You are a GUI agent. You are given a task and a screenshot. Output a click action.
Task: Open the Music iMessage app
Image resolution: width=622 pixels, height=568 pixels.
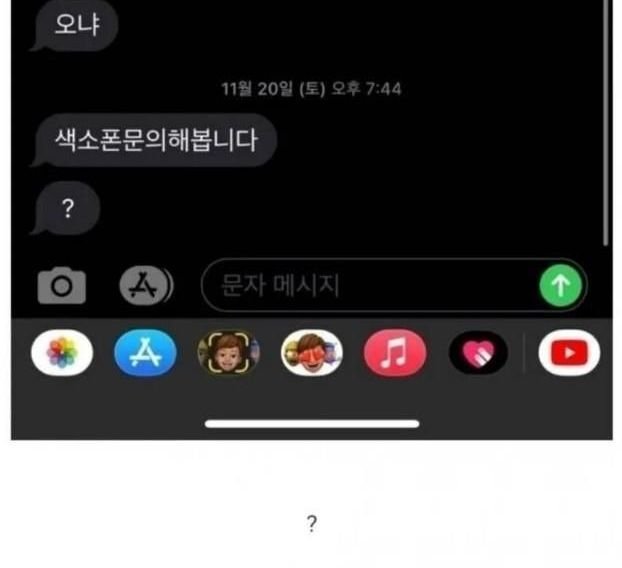point(394,353)
